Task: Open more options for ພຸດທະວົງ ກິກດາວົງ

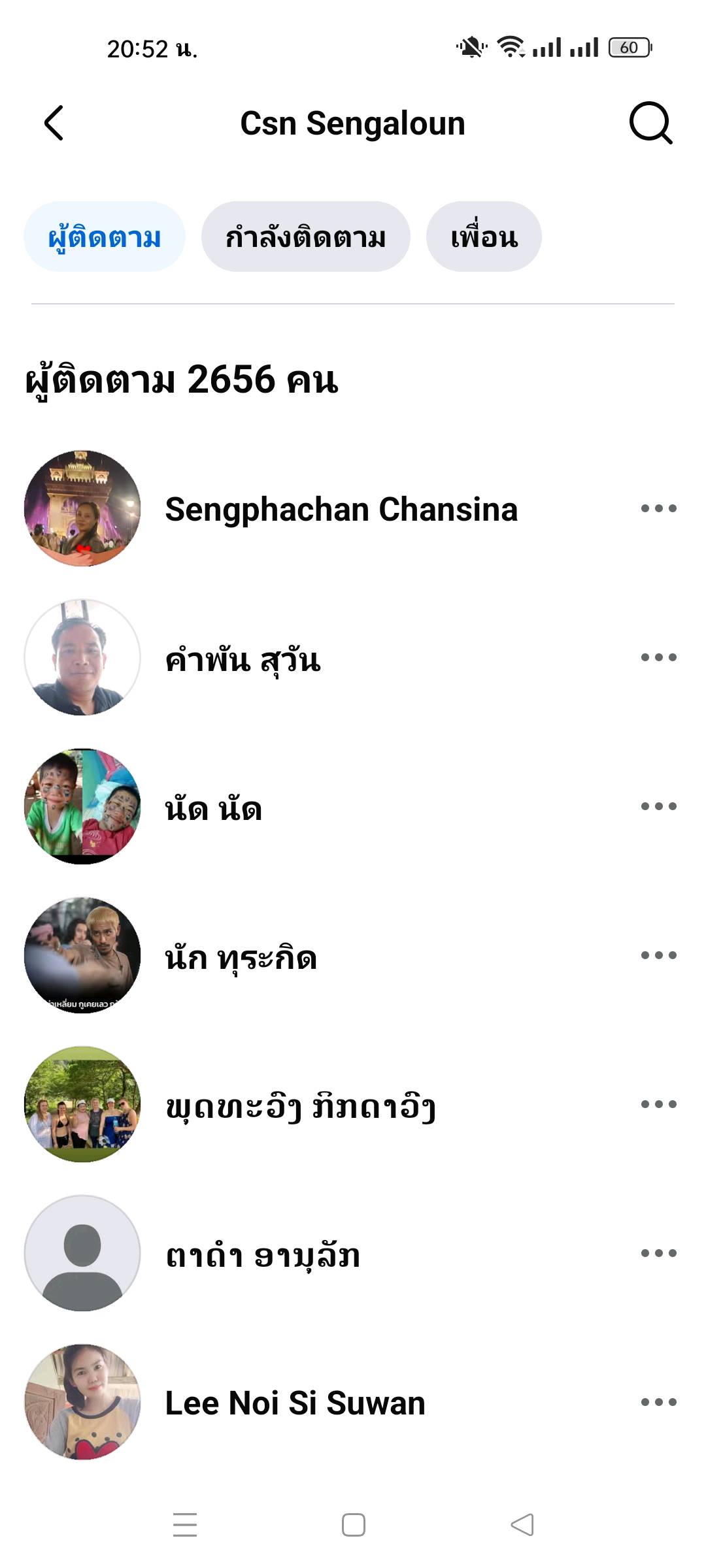Action: [x=658, y=1104]
